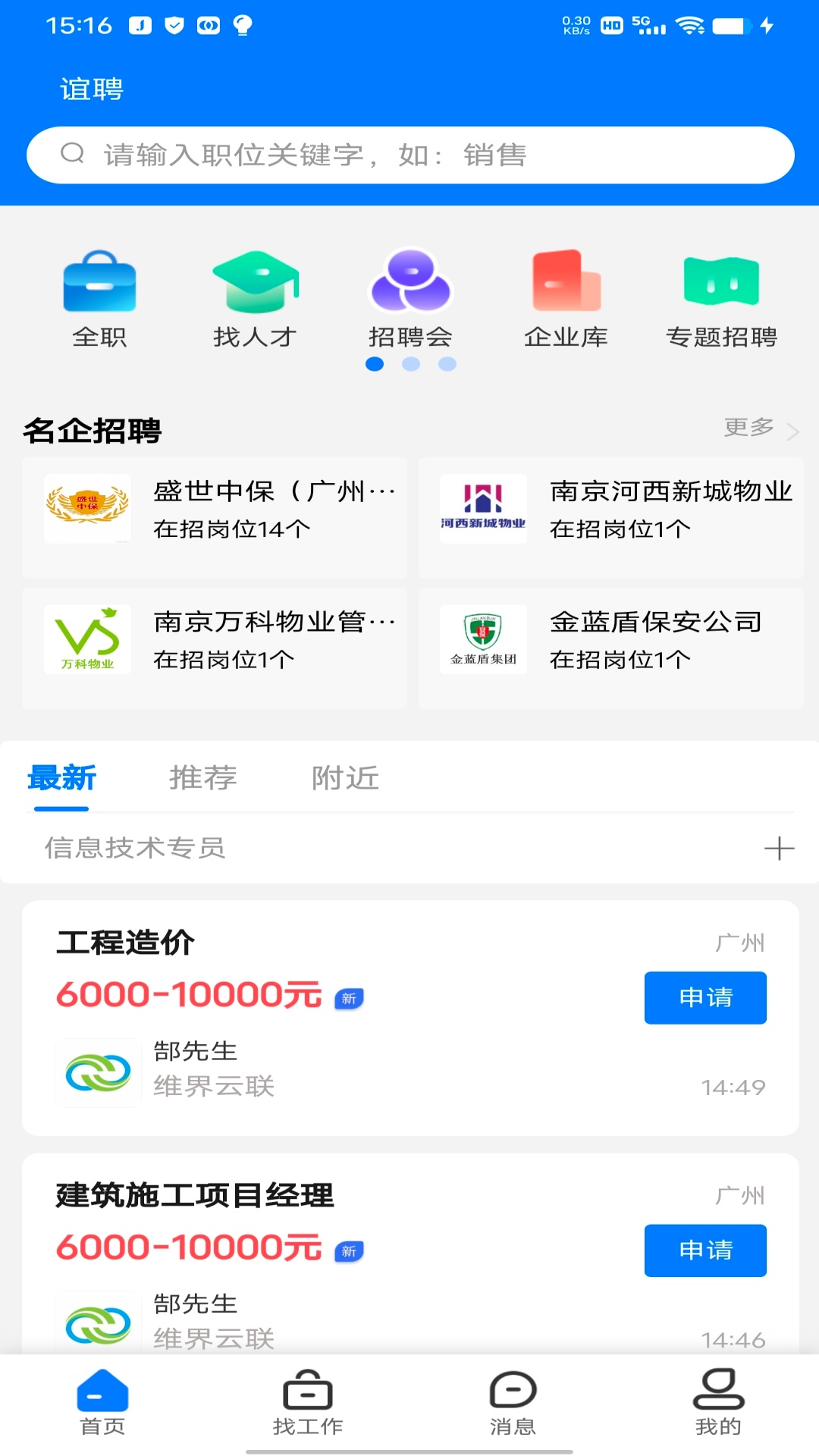The height and width of the screenshot is (1456, 819).
Task: Tap the job search input field
Action: 409,155
